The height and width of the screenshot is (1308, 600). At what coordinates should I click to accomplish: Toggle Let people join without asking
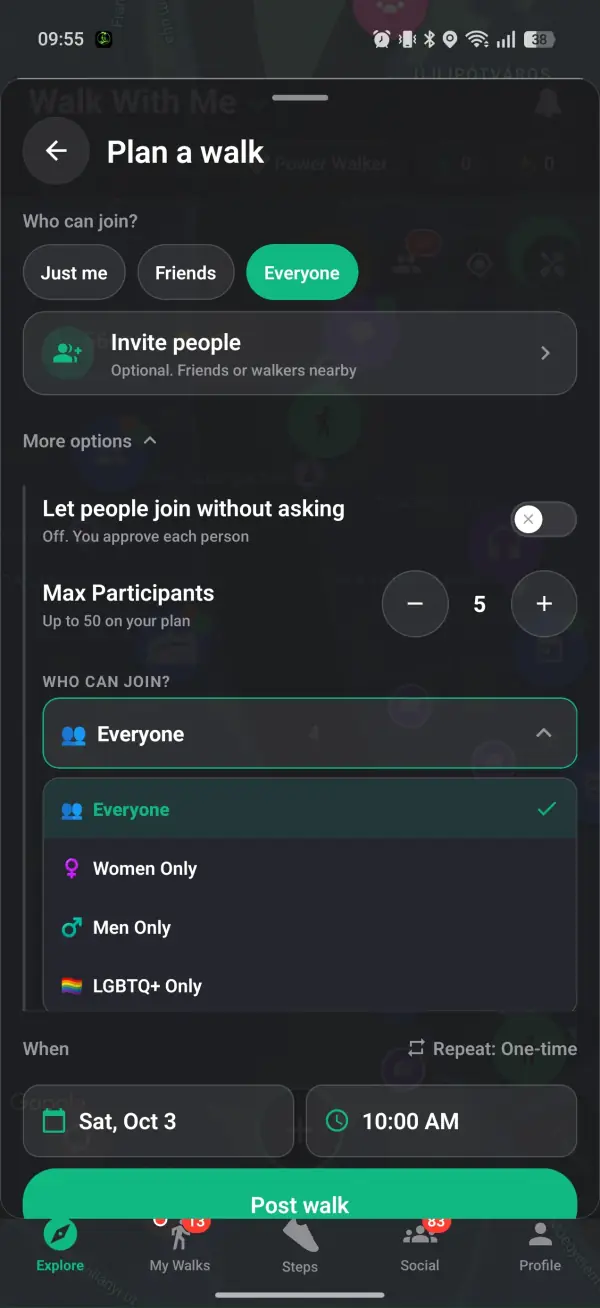coord(544,519)
